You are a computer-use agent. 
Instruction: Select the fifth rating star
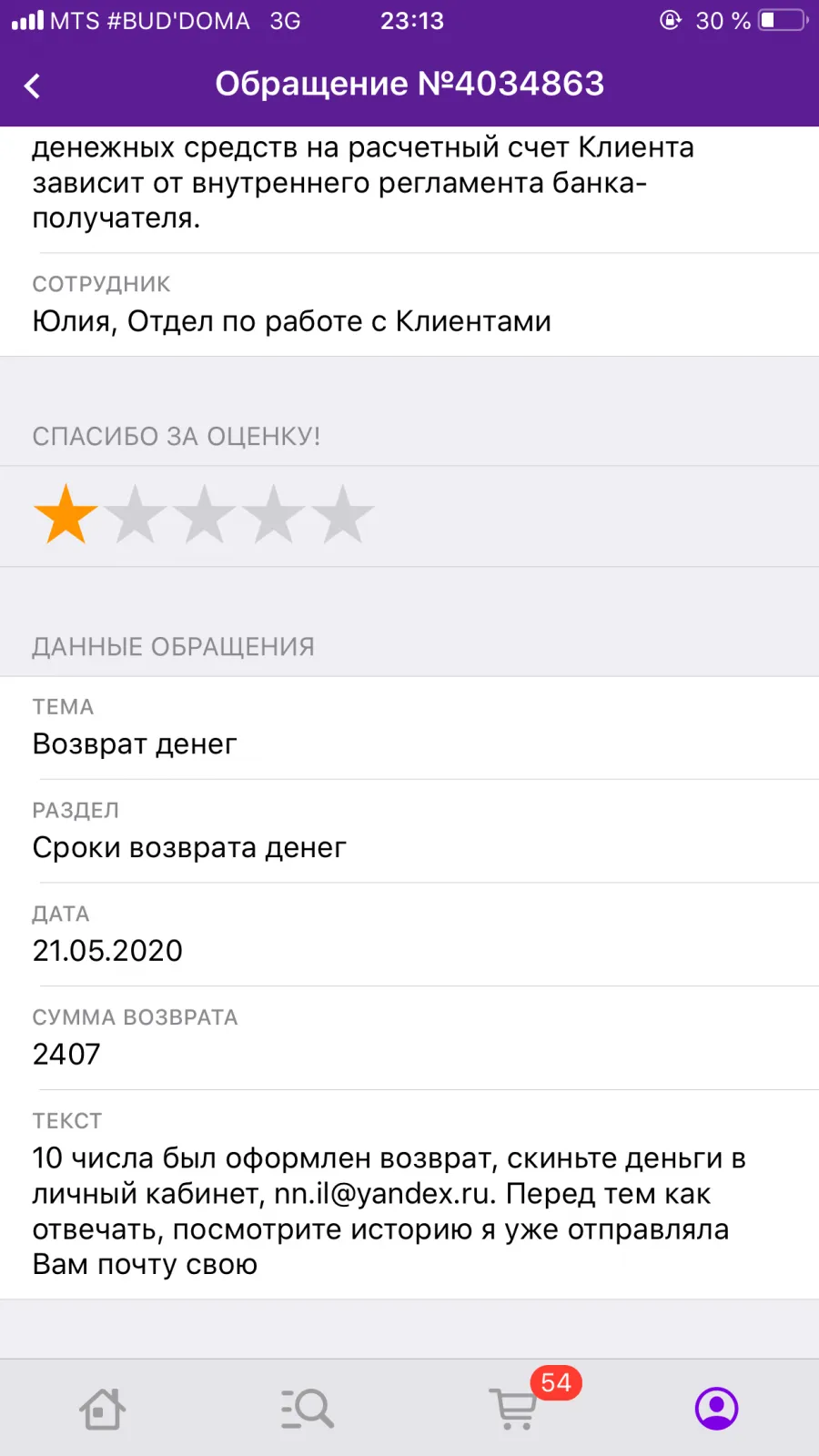(x=342, y=515)
